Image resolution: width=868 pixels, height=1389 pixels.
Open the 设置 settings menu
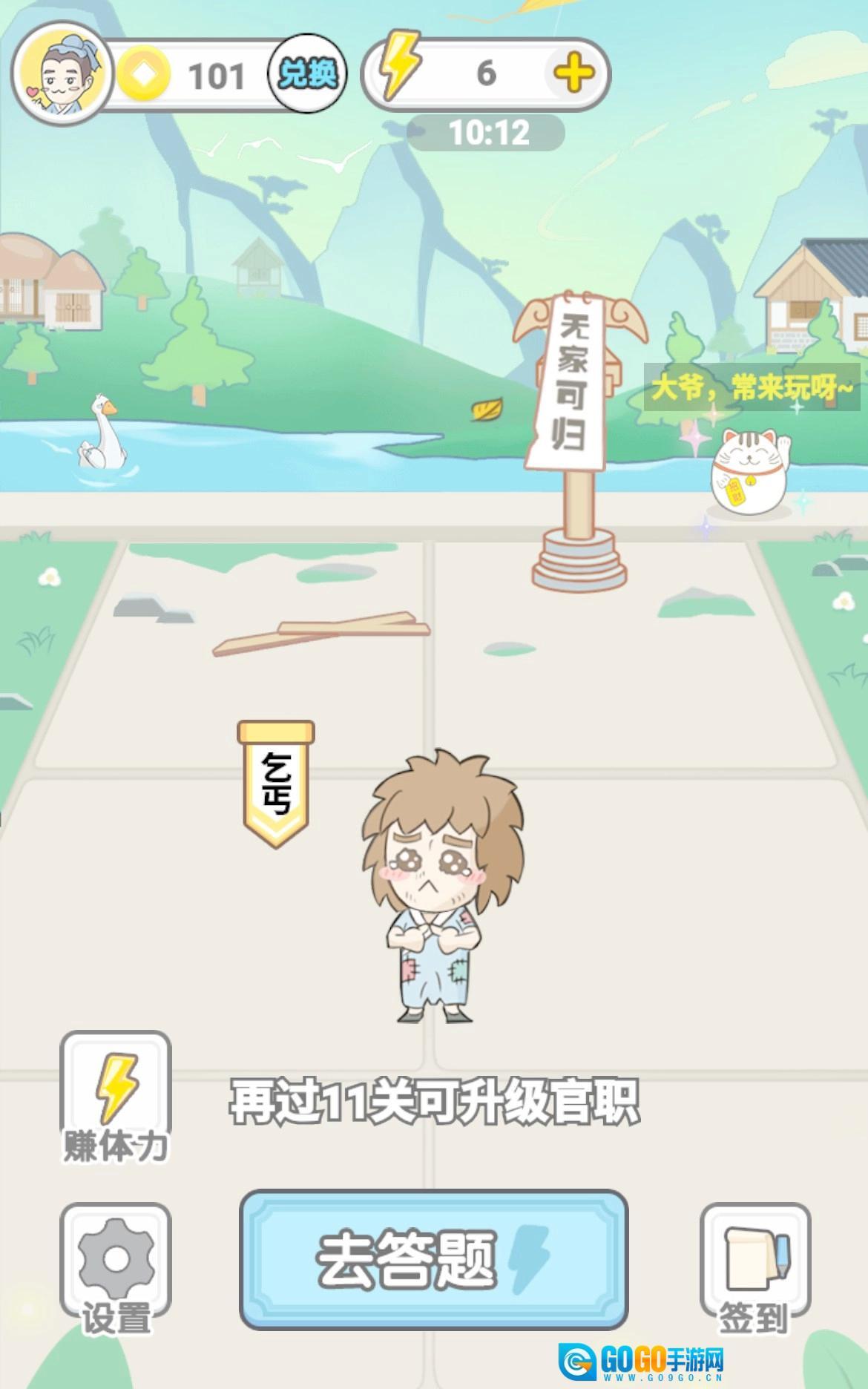116,1269
